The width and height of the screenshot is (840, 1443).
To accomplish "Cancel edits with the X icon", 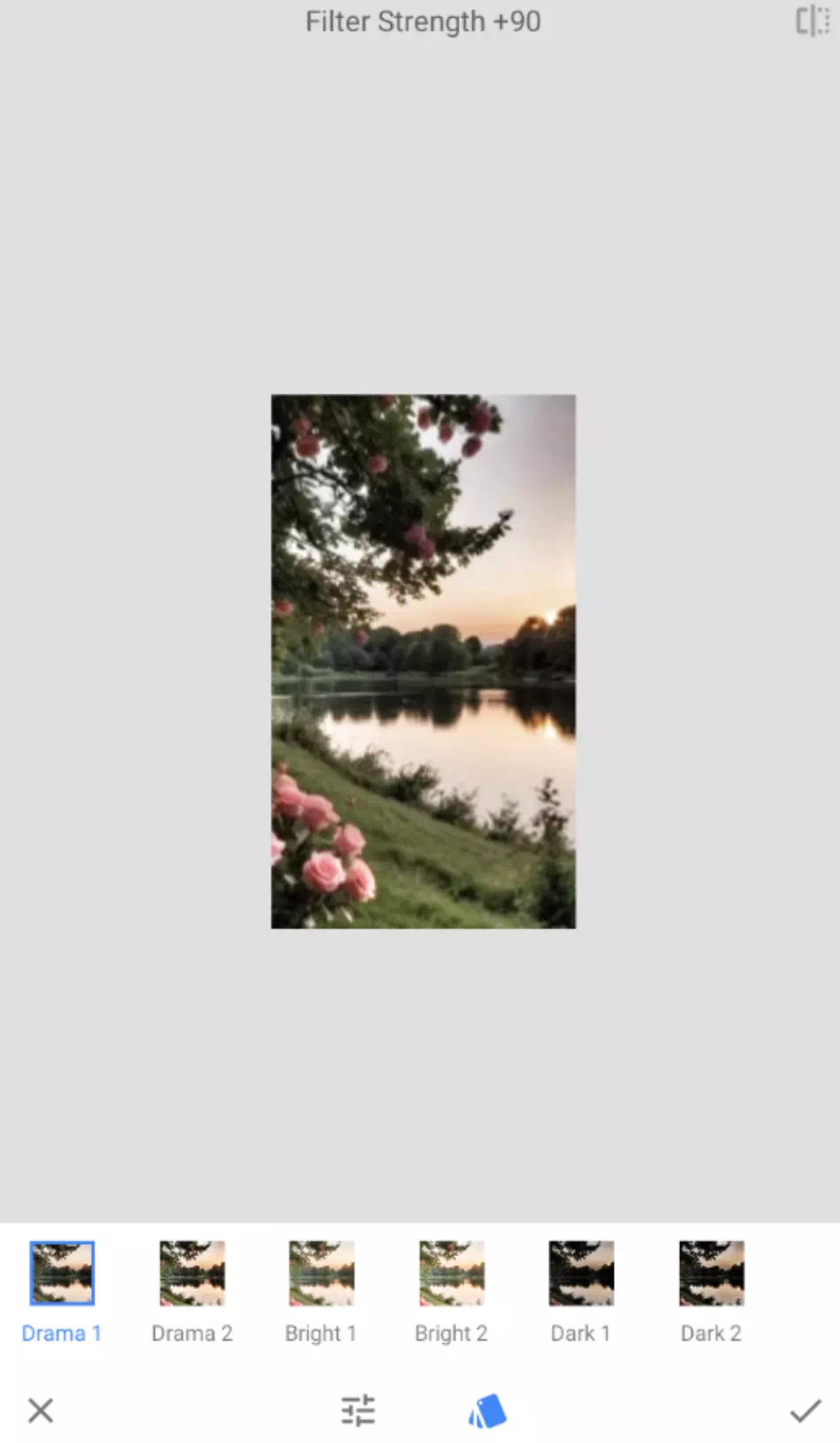I will (x=41, y=1410).
